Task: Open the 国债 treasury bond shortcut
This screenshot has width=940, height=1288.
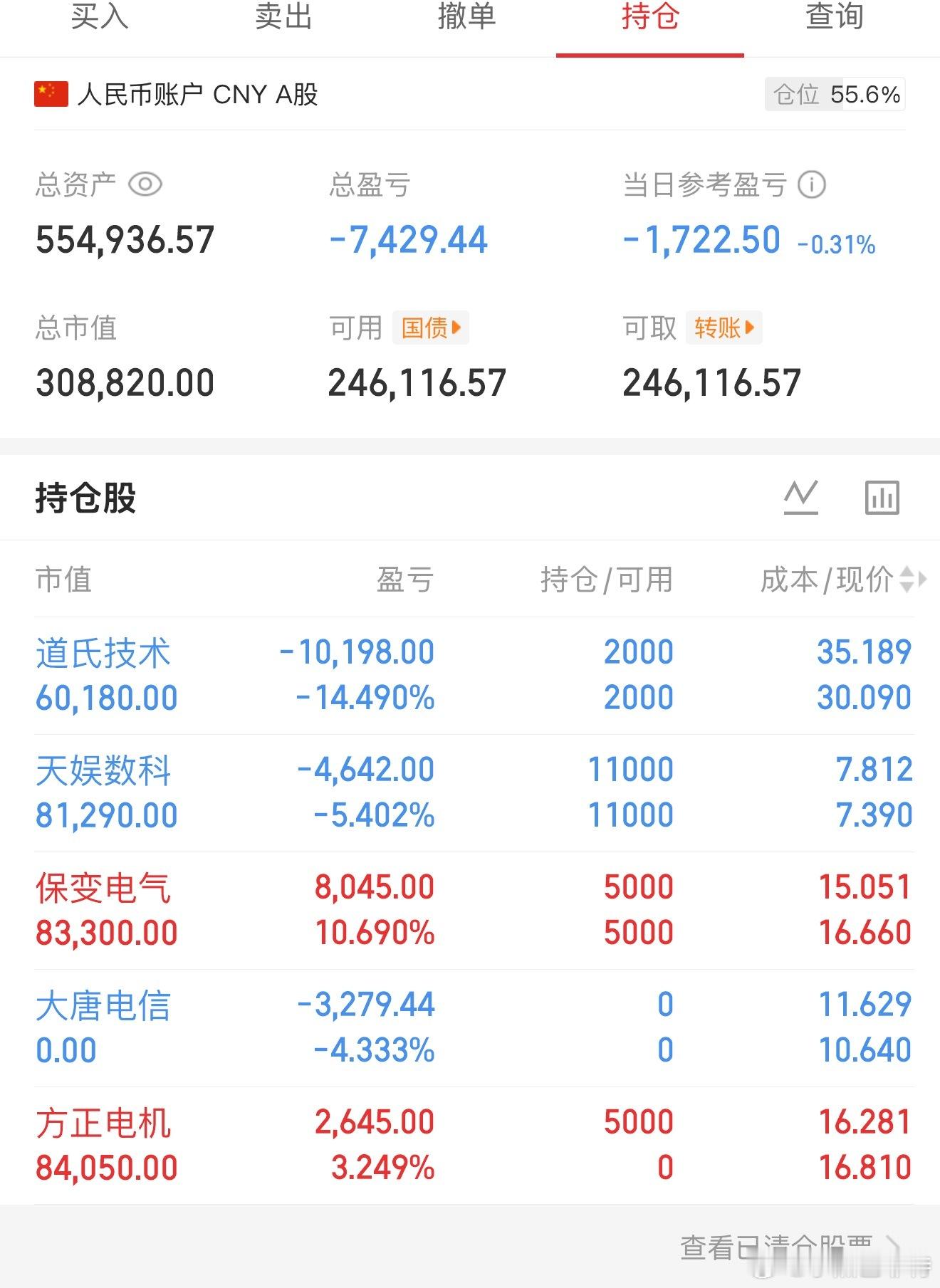Action: 429,328
